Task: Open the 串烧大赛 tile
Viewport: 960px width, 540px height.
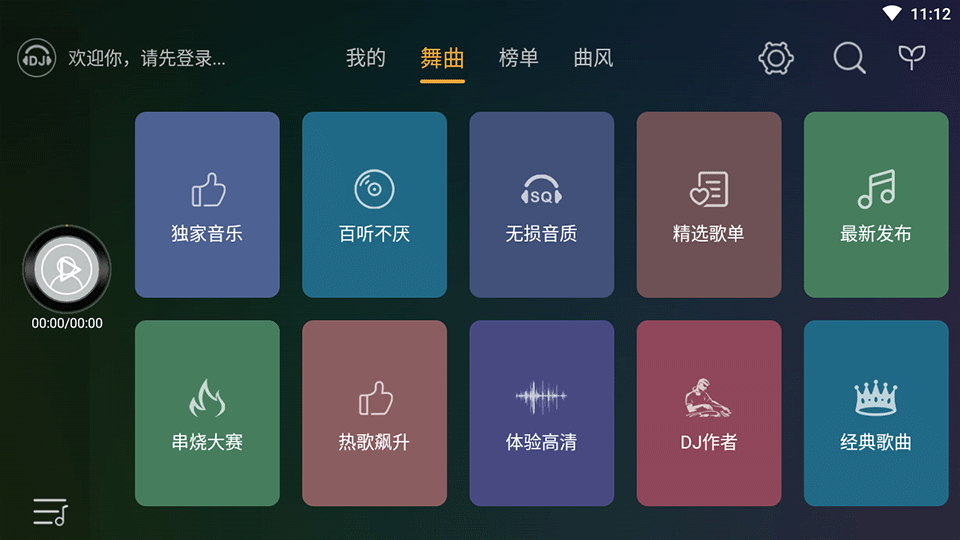Action: 207,413
